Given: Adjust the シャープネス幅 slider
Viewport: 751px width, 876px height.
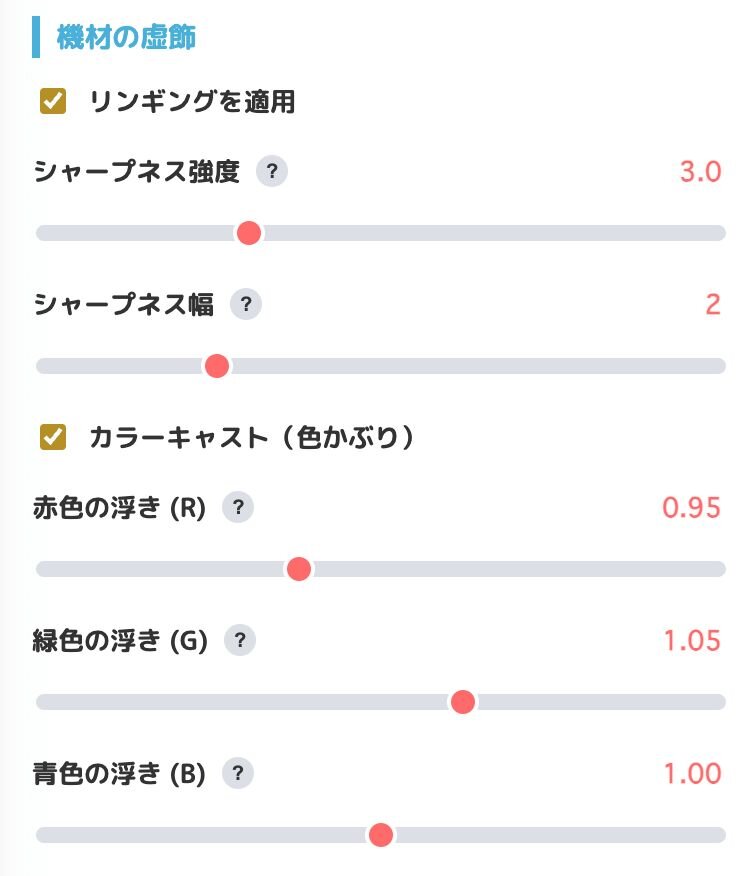Looking at the screenshot, I should [x=217, y=366].
